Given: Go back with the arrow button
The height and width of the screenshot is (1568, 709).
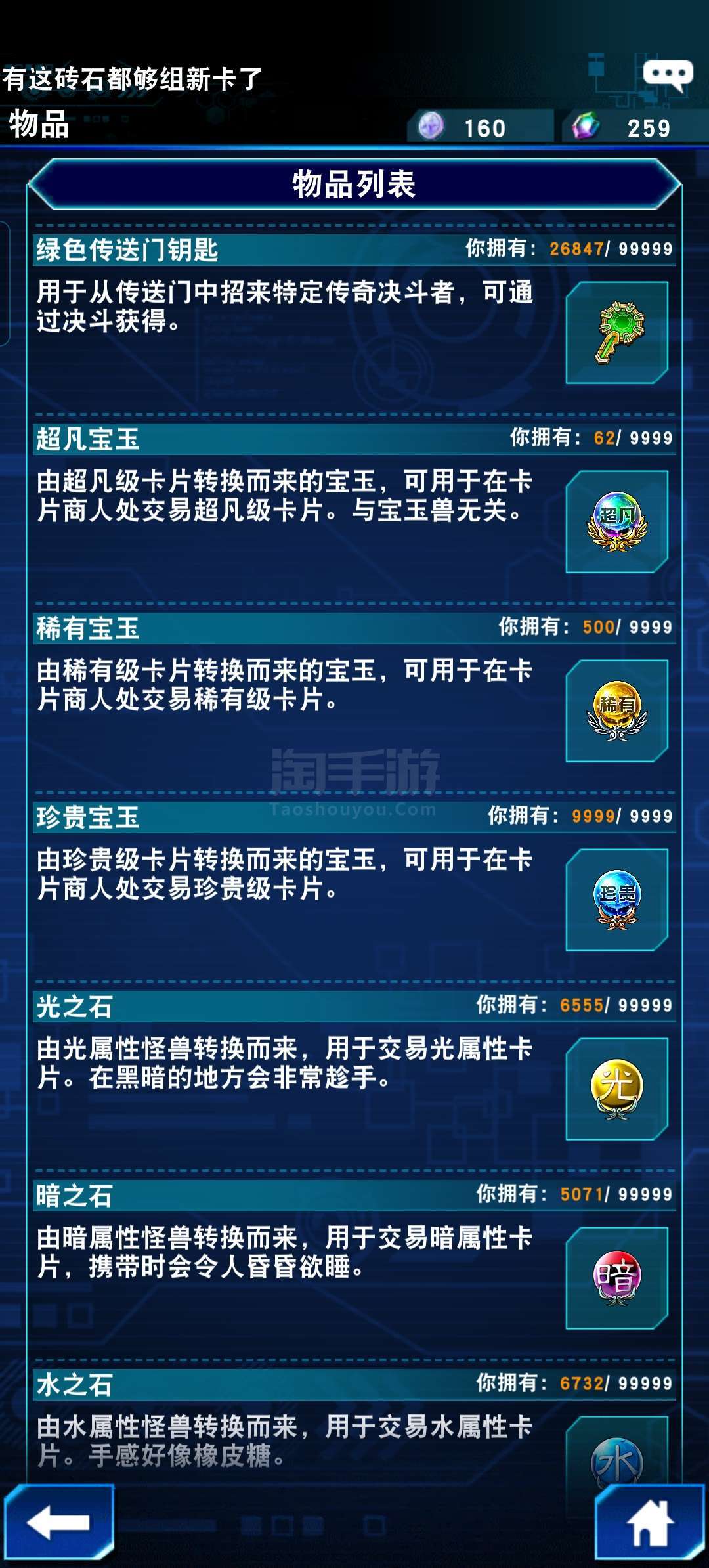Looking at the screenshot, I should [59, 1521].
